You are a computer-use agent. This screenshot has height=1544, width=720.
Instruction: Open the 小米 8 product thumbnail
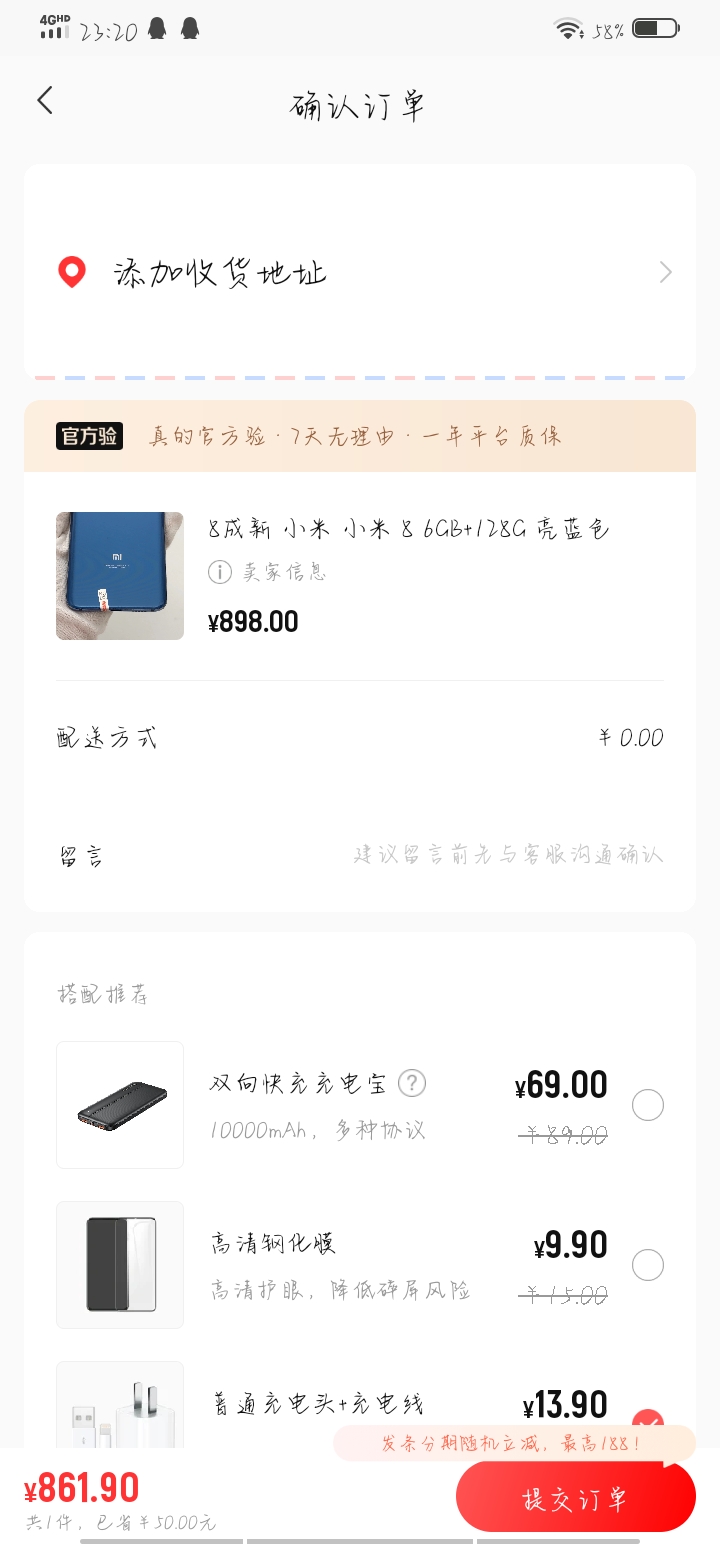click(120, 576)
